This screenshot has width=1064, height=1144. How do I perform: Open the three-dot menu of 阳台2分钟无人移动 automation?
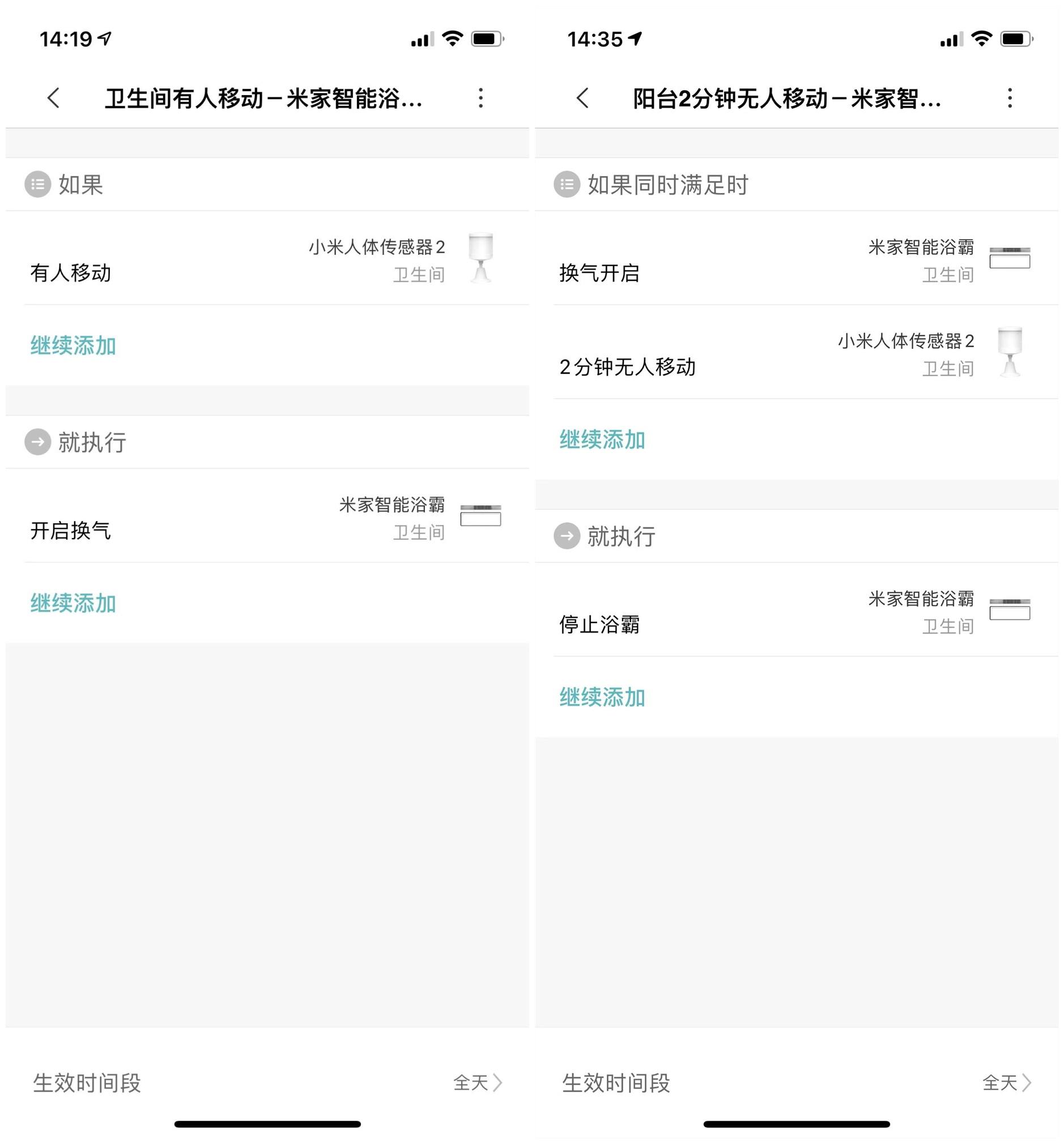click(1010, 99)
